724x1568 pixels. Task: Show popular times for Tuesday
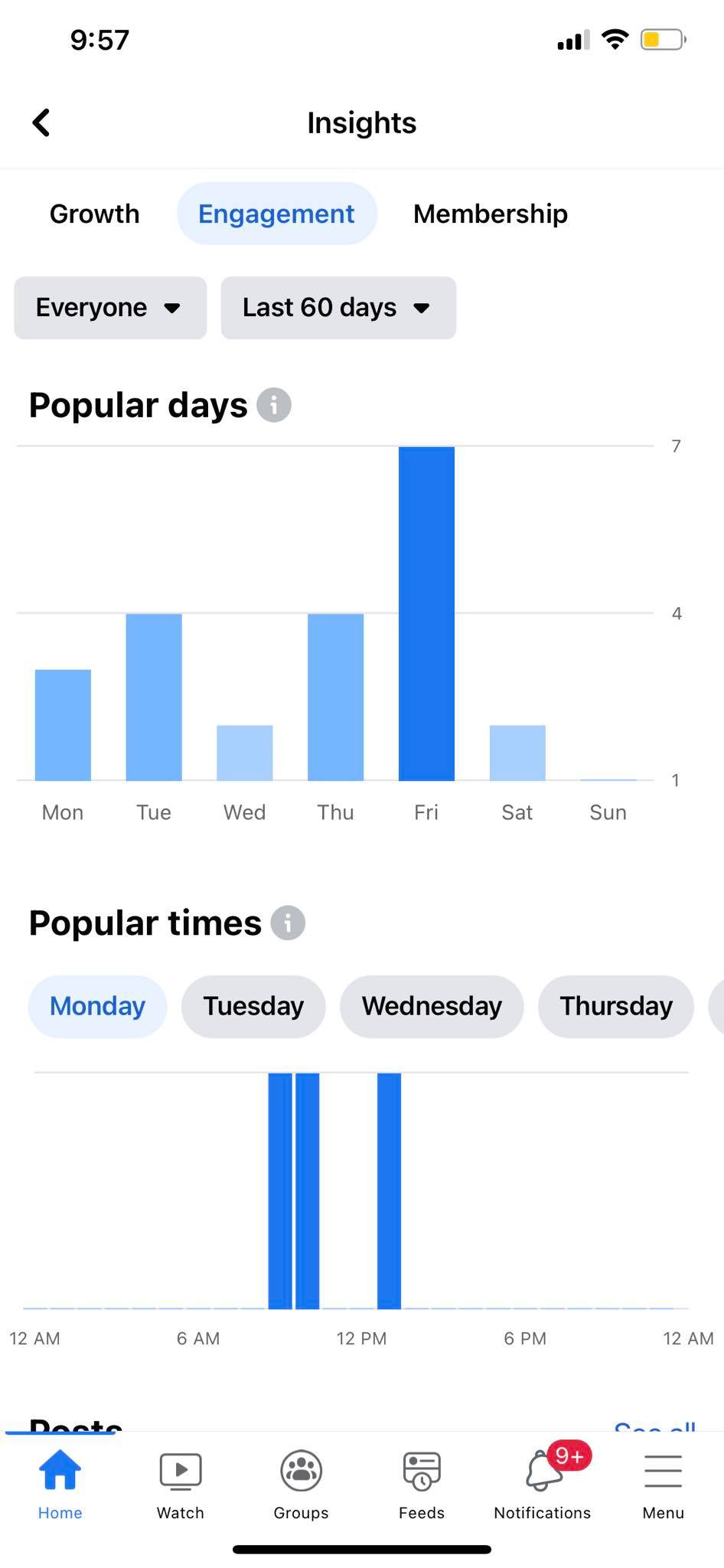point(253,1006)
